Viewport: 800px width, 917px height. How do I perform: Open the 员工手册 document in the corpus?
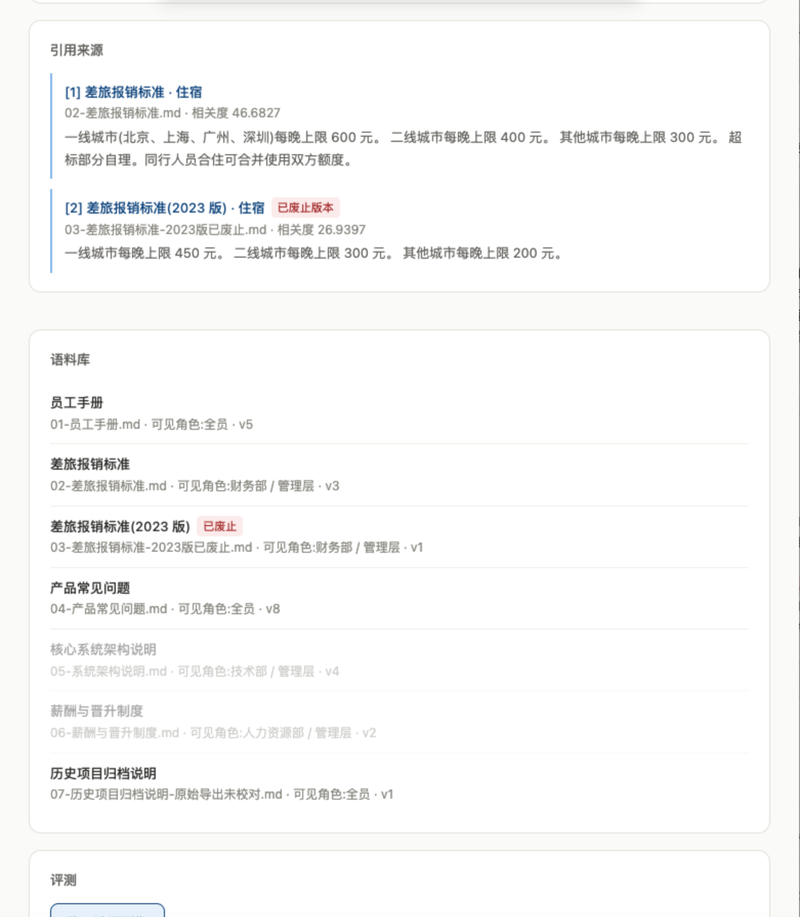[399, 413]
